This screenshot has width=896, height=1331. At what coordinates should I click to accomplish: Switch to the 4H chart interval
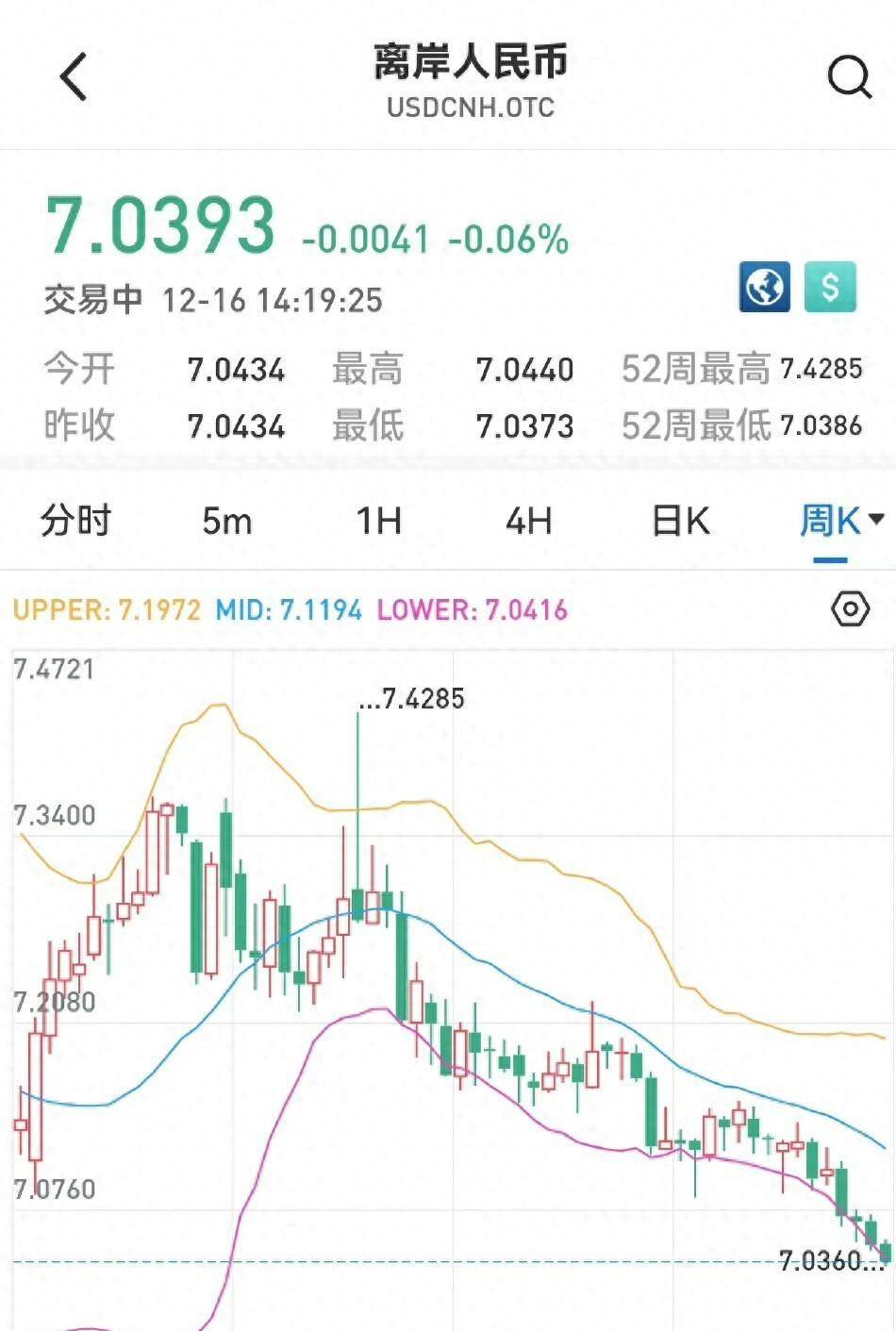(528, 521)
